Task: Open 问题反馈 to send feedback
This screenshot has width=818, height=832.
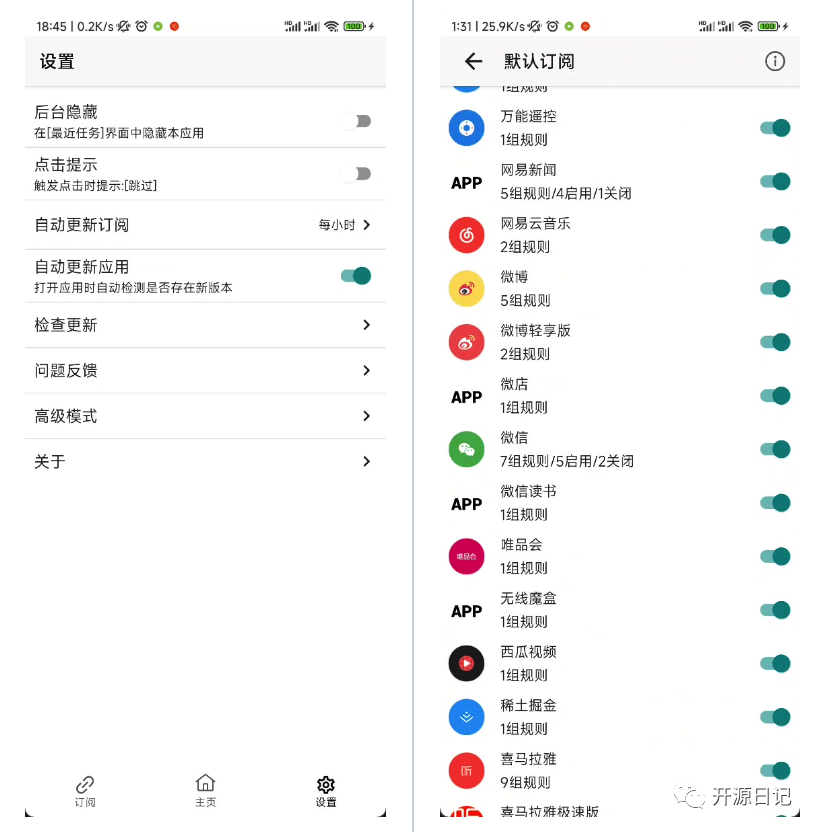Action: click(x=205, y=370)
